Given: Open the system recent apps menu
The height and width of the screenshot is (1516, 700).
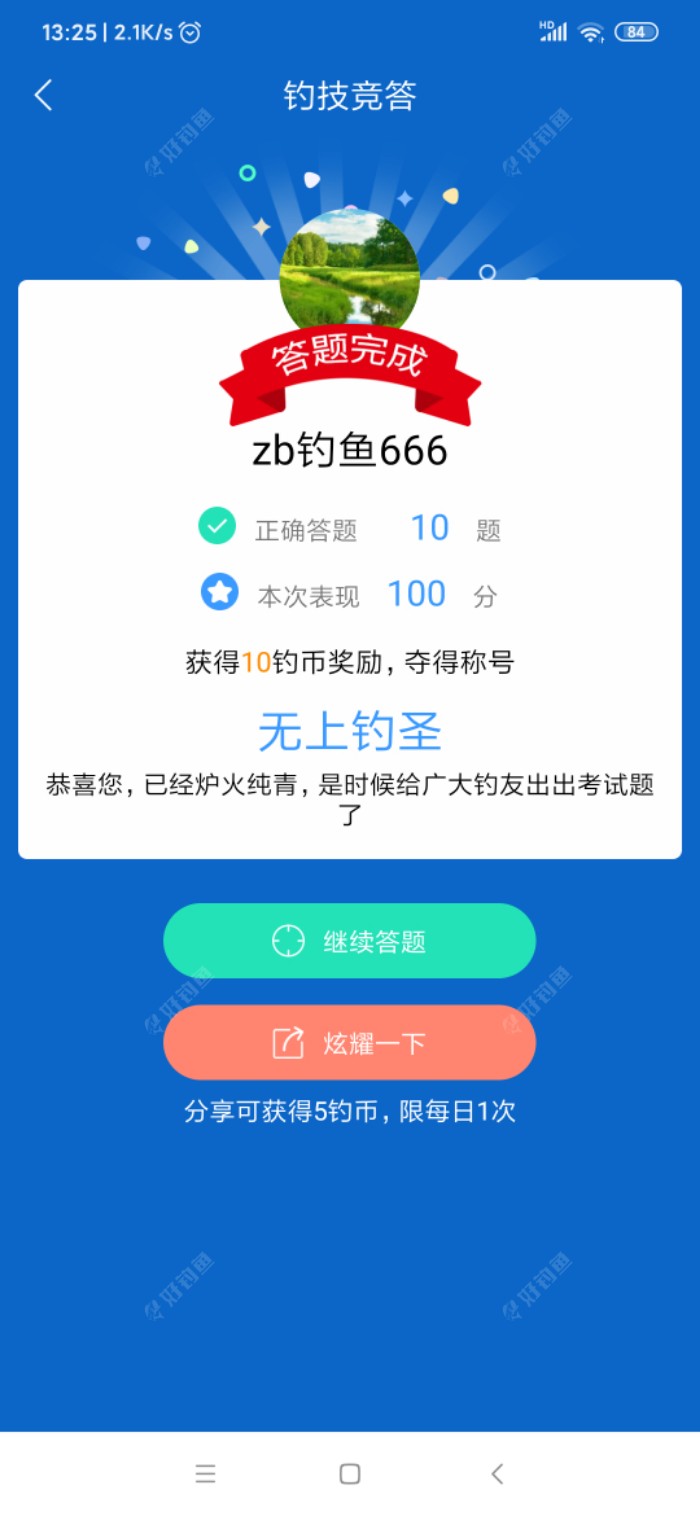Looking at the screenshot, I should 205,1473.
